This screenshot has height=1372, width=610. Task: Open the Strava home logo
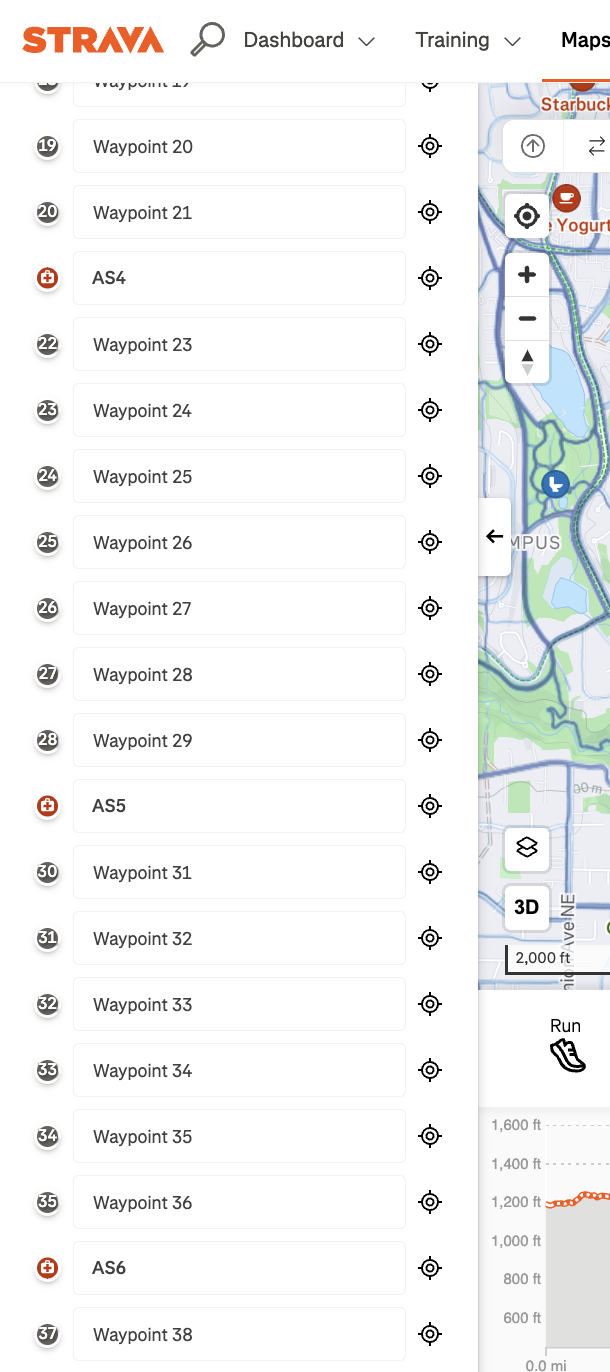click(93, 40)
